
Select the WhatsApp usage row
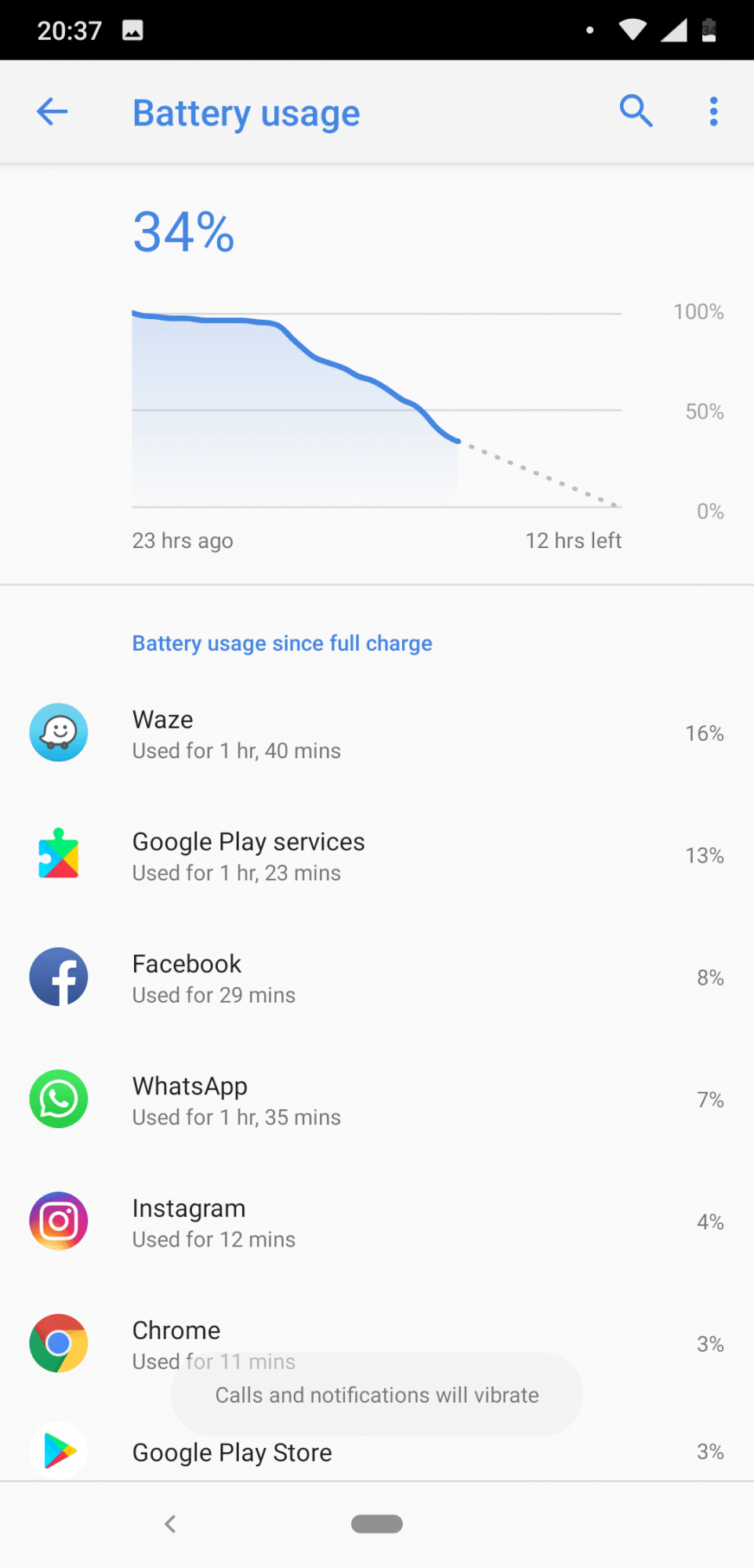click(x=376, y=1101)
